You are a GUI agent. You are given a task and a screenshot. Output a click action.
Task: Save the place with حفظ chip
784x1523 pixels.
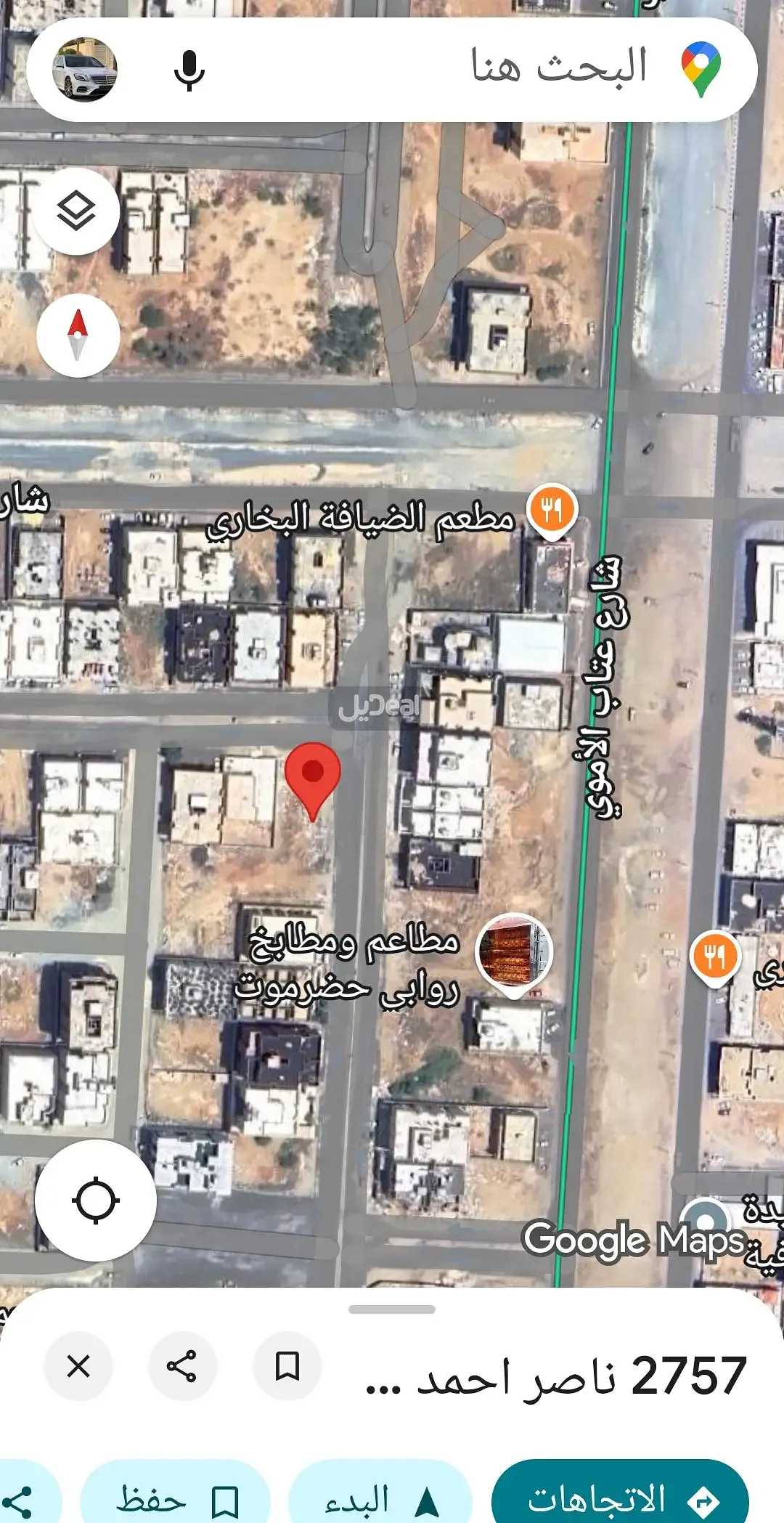pos(176,1499)
